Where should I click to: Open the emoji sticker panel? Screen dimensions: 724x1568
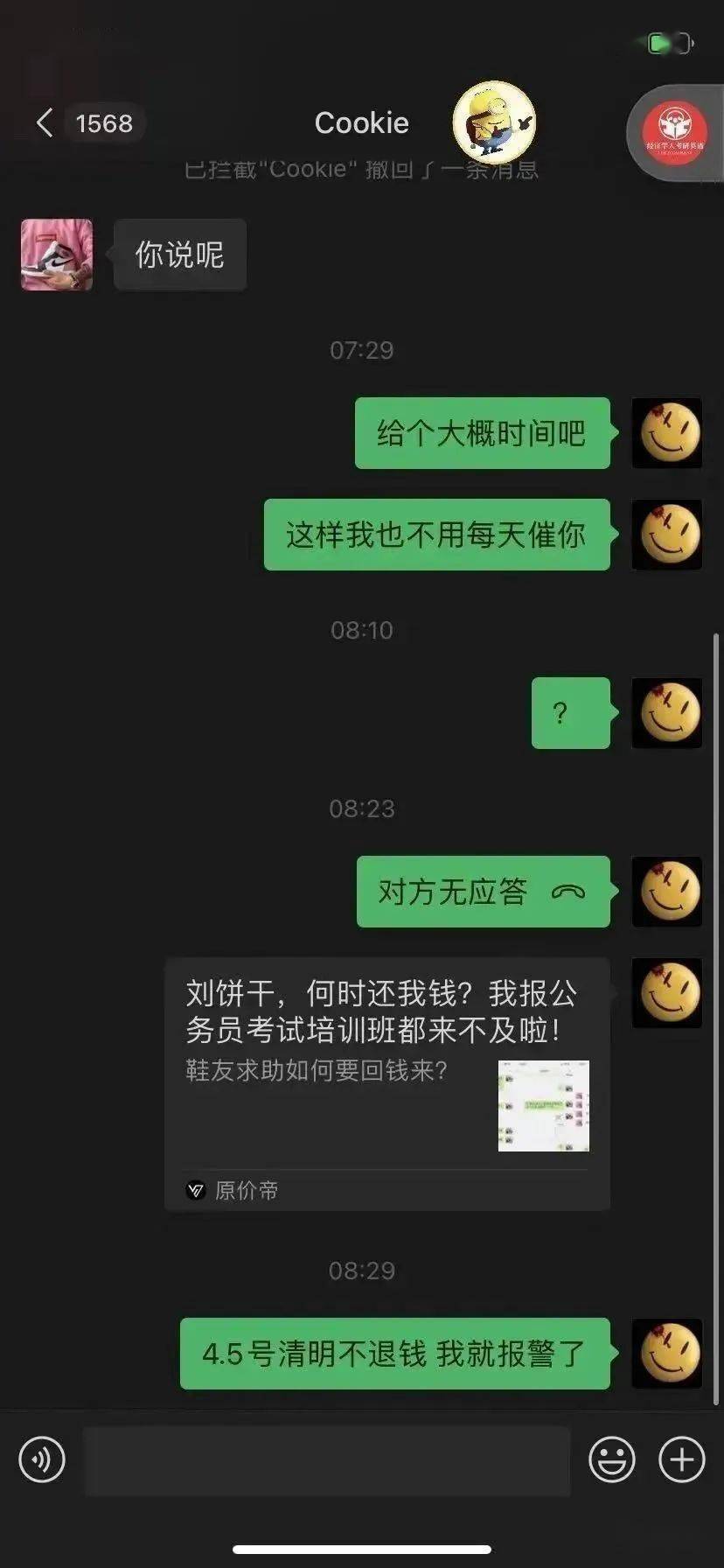(x=612, y=1459)
